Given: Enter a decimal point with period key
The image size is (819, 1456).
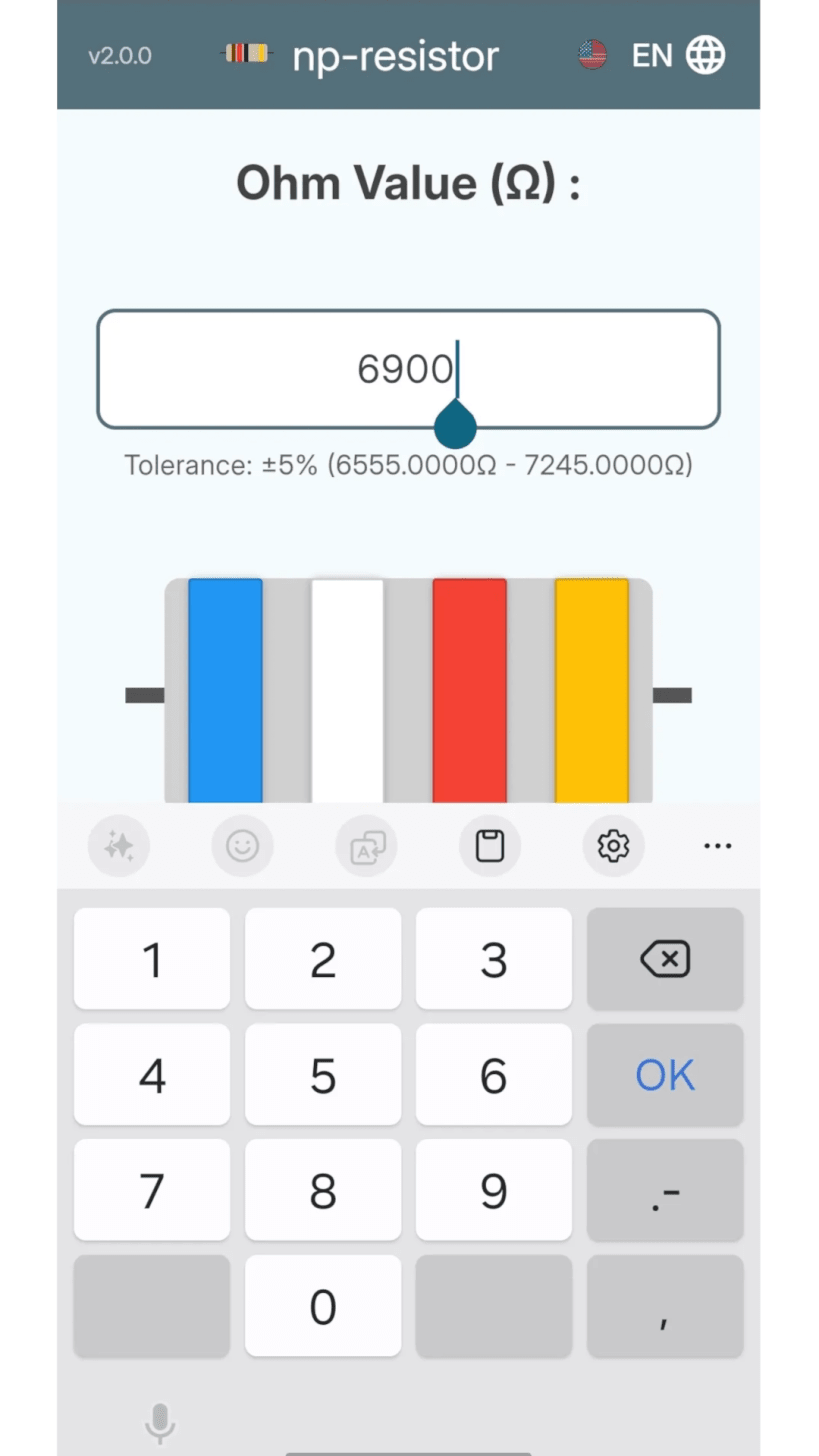Looking at the screenshot, I should (665, 1191).
